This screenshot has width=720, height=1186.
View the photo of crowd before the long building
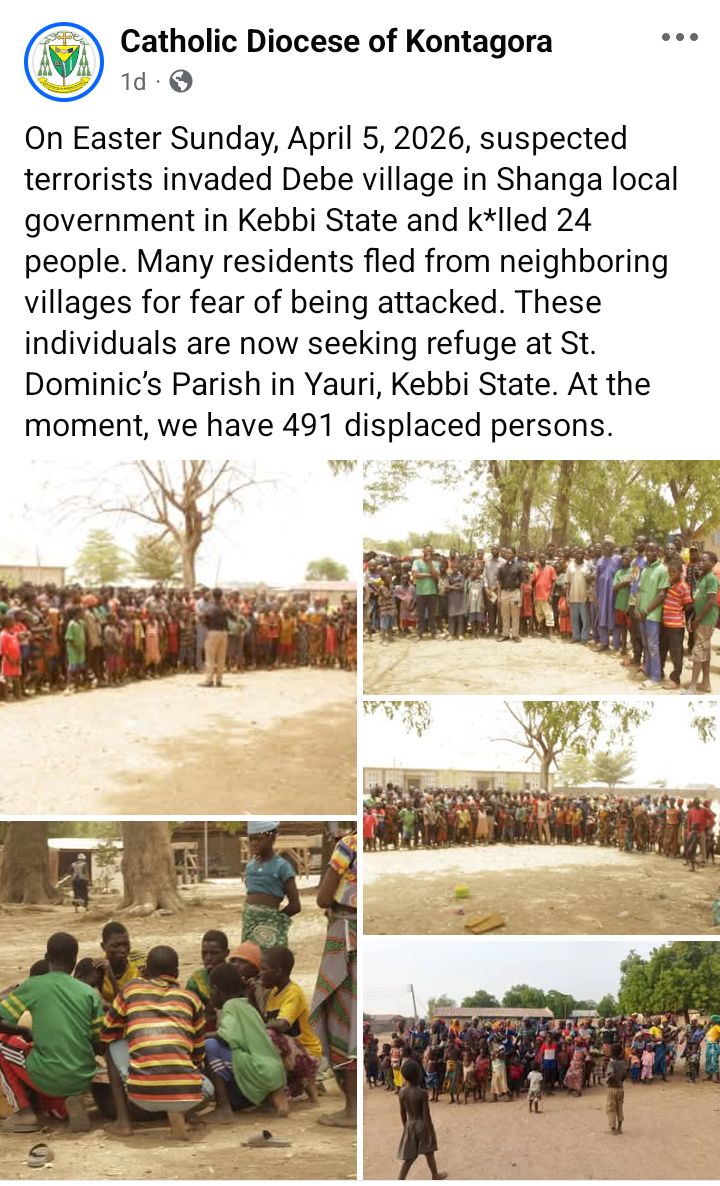pos(541,817)
